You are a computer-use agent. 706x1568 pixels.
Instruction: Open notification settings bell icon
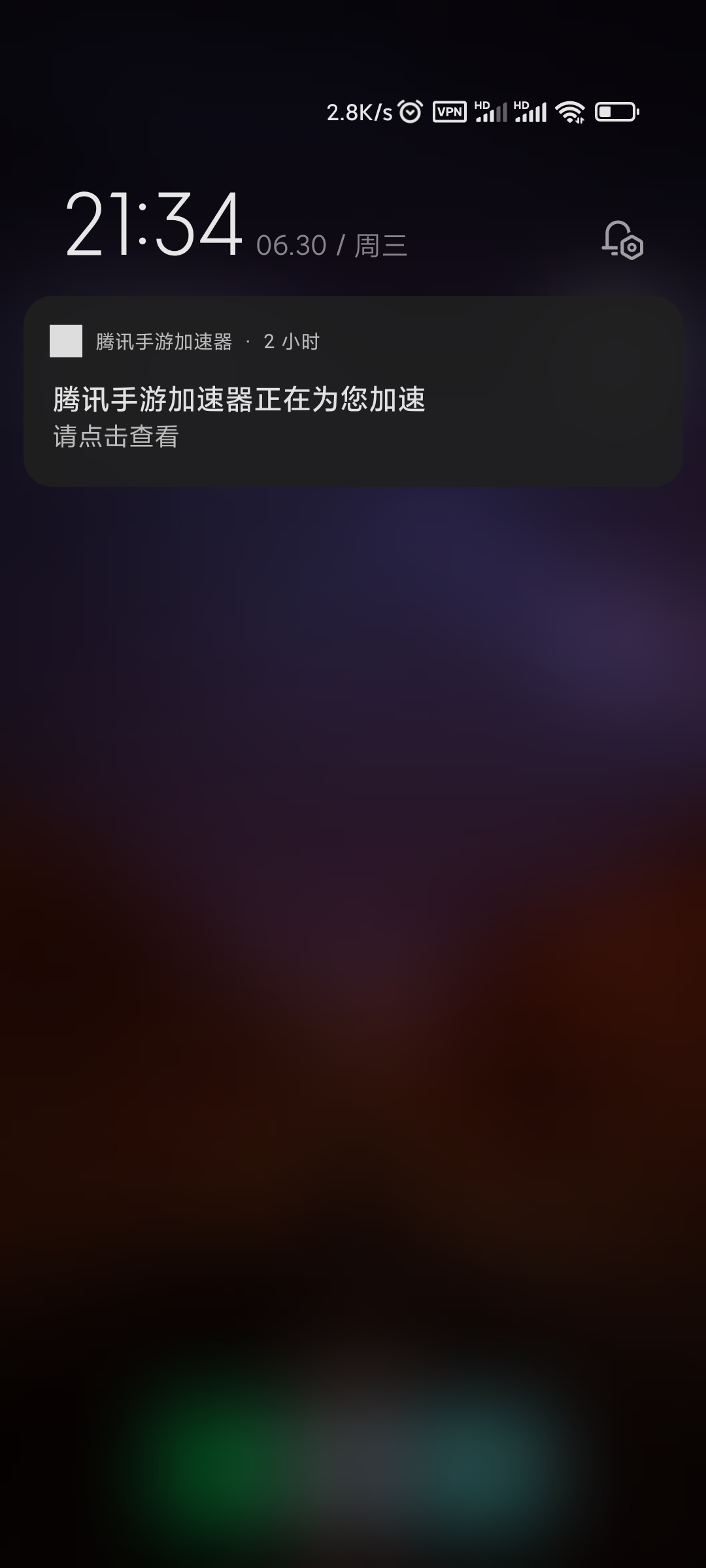(x=622, y=240)
